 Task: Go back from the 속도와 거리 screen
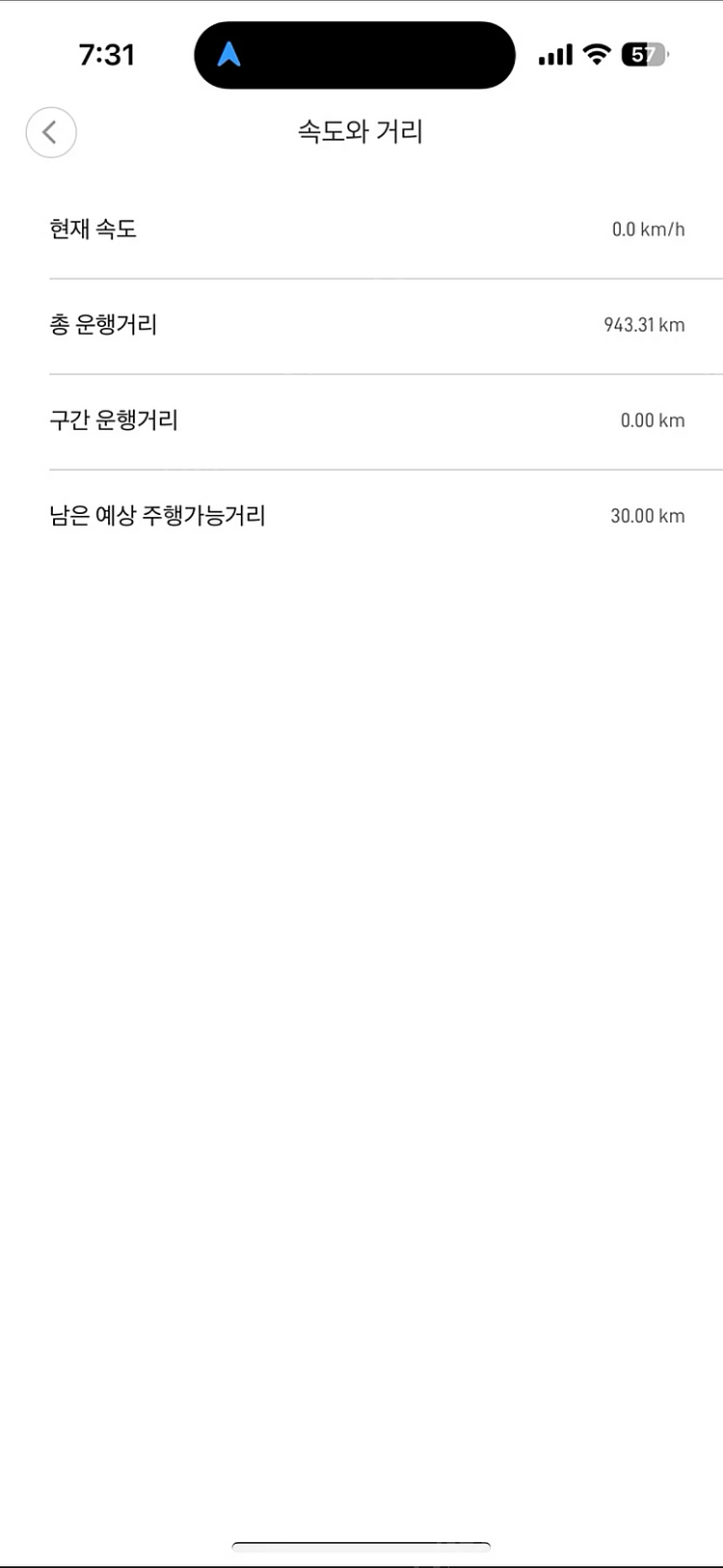click(x=51, y=132)
